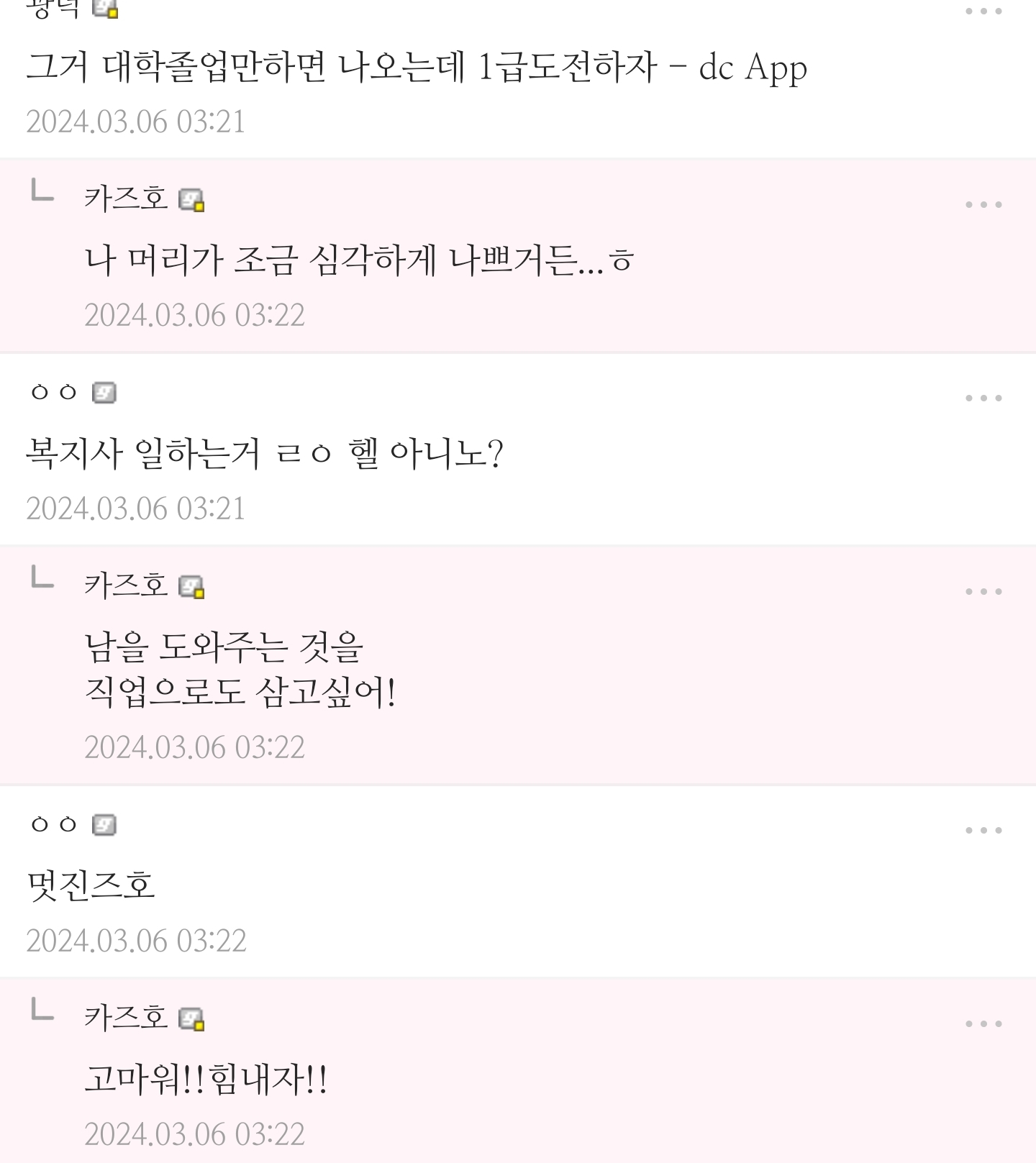Open more options for '복지사 일하는거' comment

pyautogui.click(x=983, y=398)
